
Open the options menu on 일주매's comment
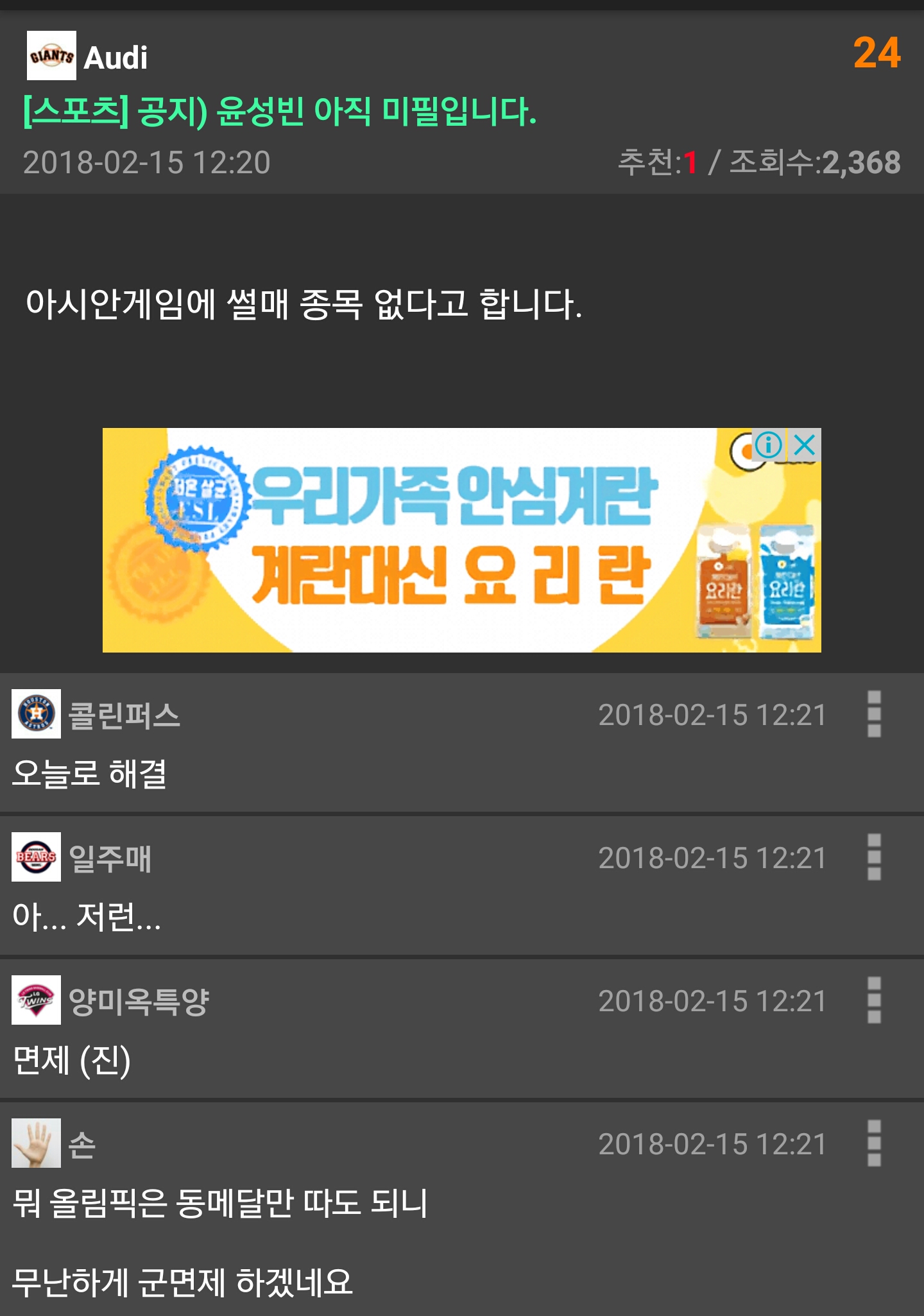[873, 857]
